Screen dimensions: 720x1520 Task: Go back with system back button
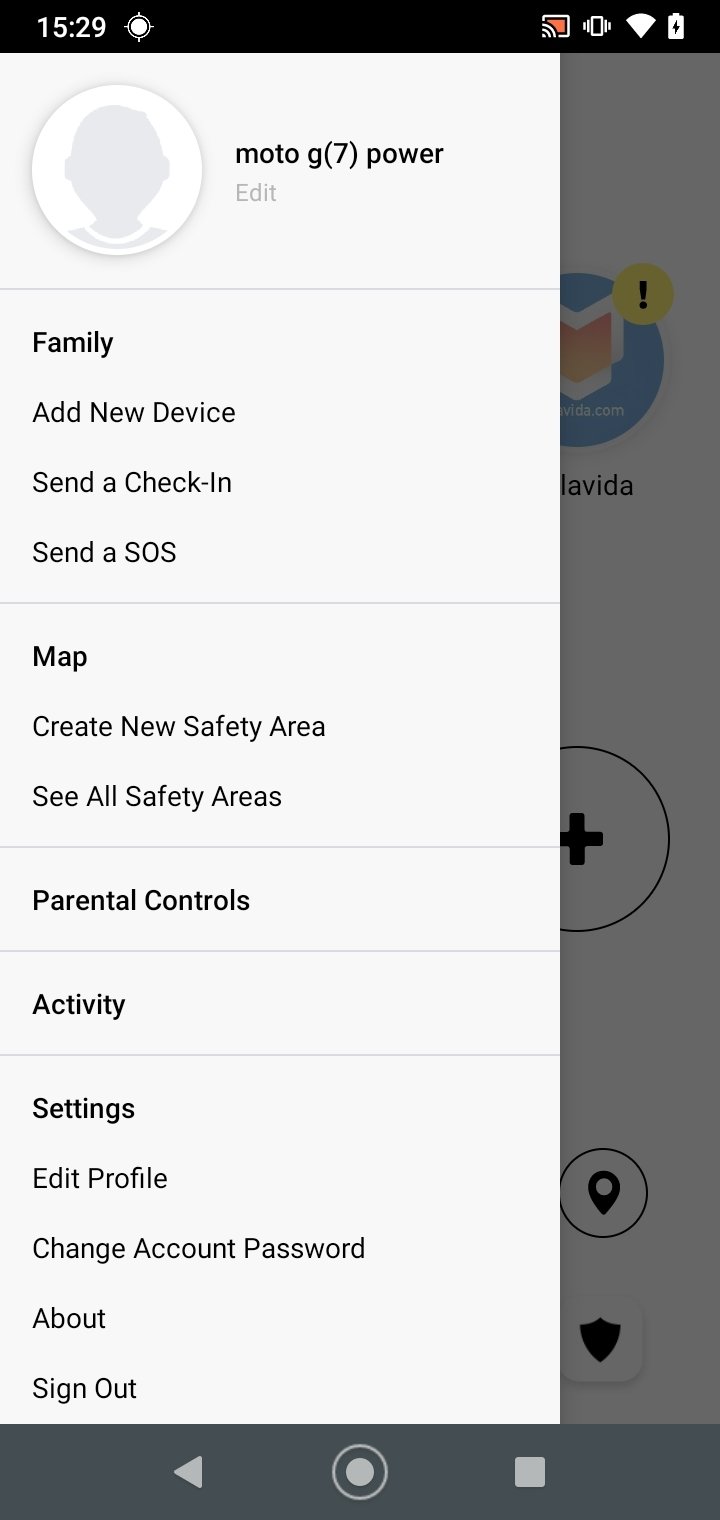click(x=188, y=1472)
